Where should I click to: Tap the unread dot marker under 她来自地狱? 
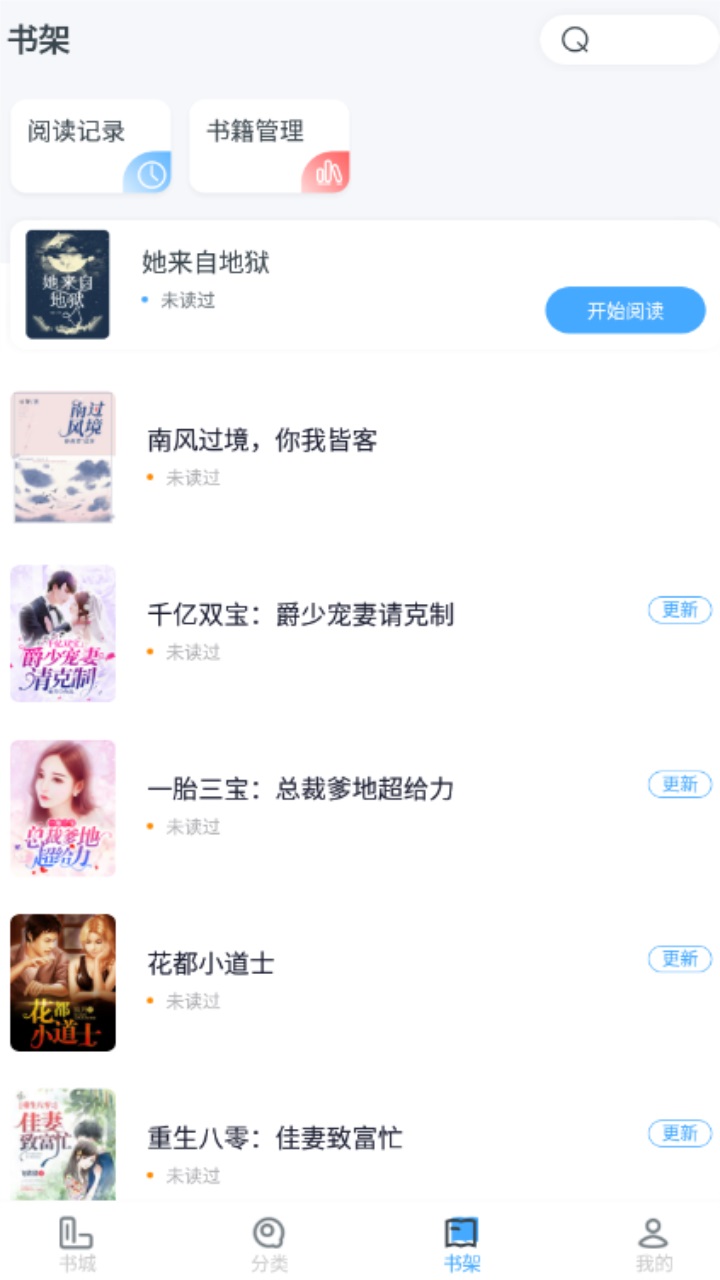[143, 298]
